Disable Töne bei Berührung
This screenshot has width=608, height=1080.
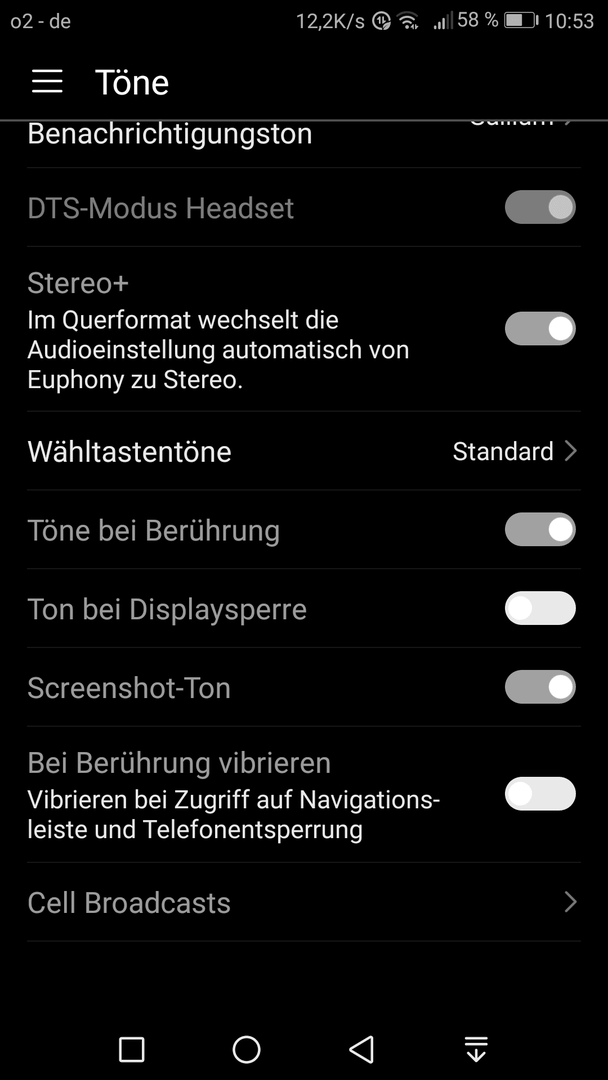540,530
